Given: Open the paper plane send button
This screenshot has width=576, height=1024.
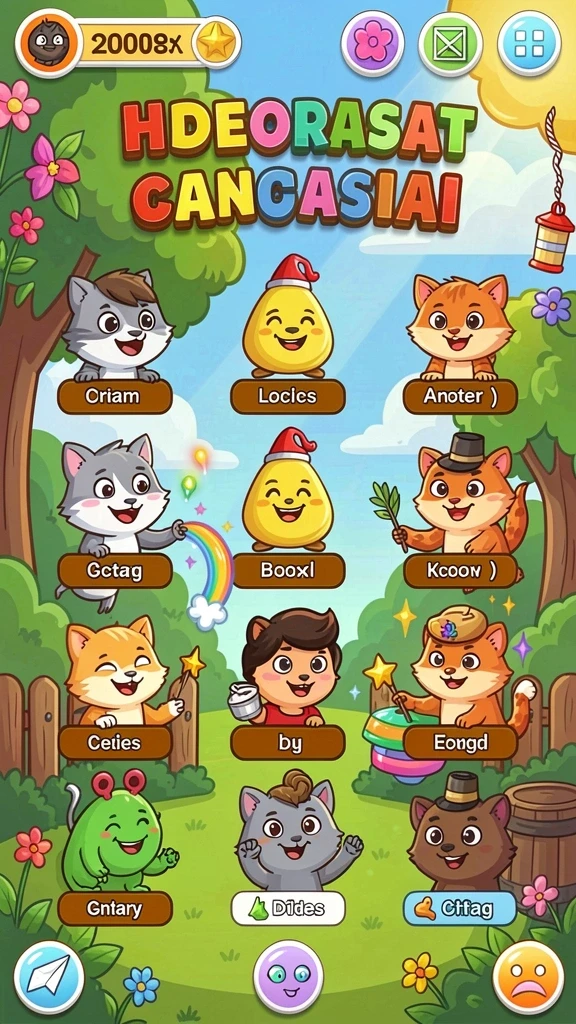Looking at the screenshot, I should [x=49, y=977].
